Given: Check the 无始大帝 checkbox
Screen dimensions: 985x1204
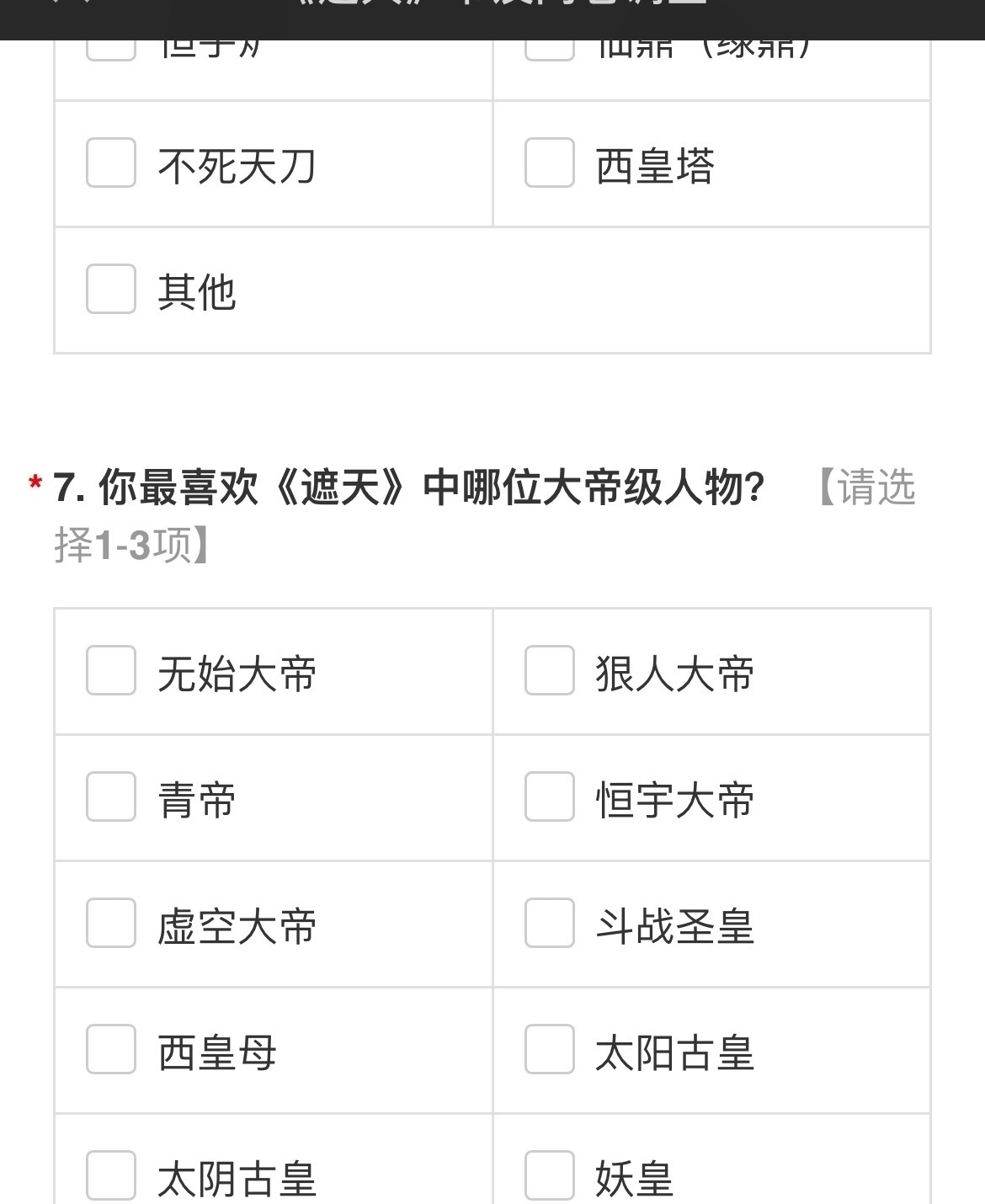Looking at the screenshot, I should click(109, 669).
